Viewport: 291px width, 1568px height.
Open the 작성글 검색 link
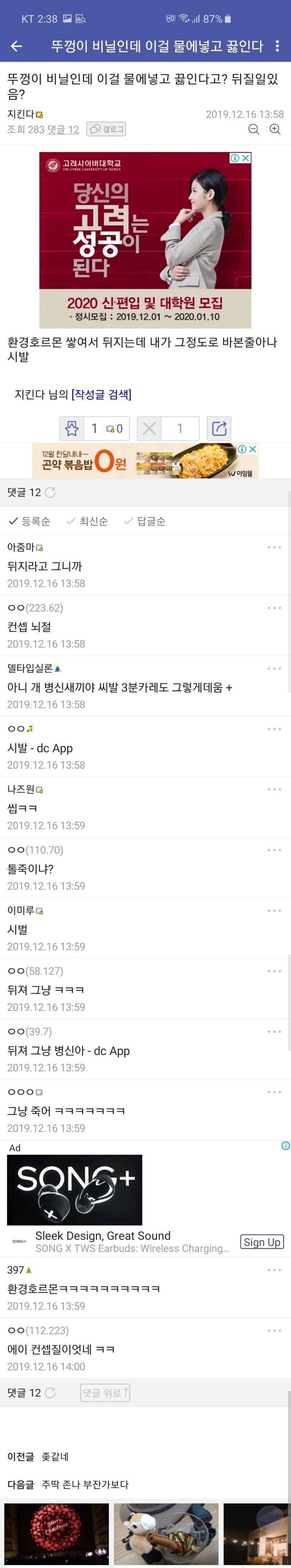pos(101,394)
